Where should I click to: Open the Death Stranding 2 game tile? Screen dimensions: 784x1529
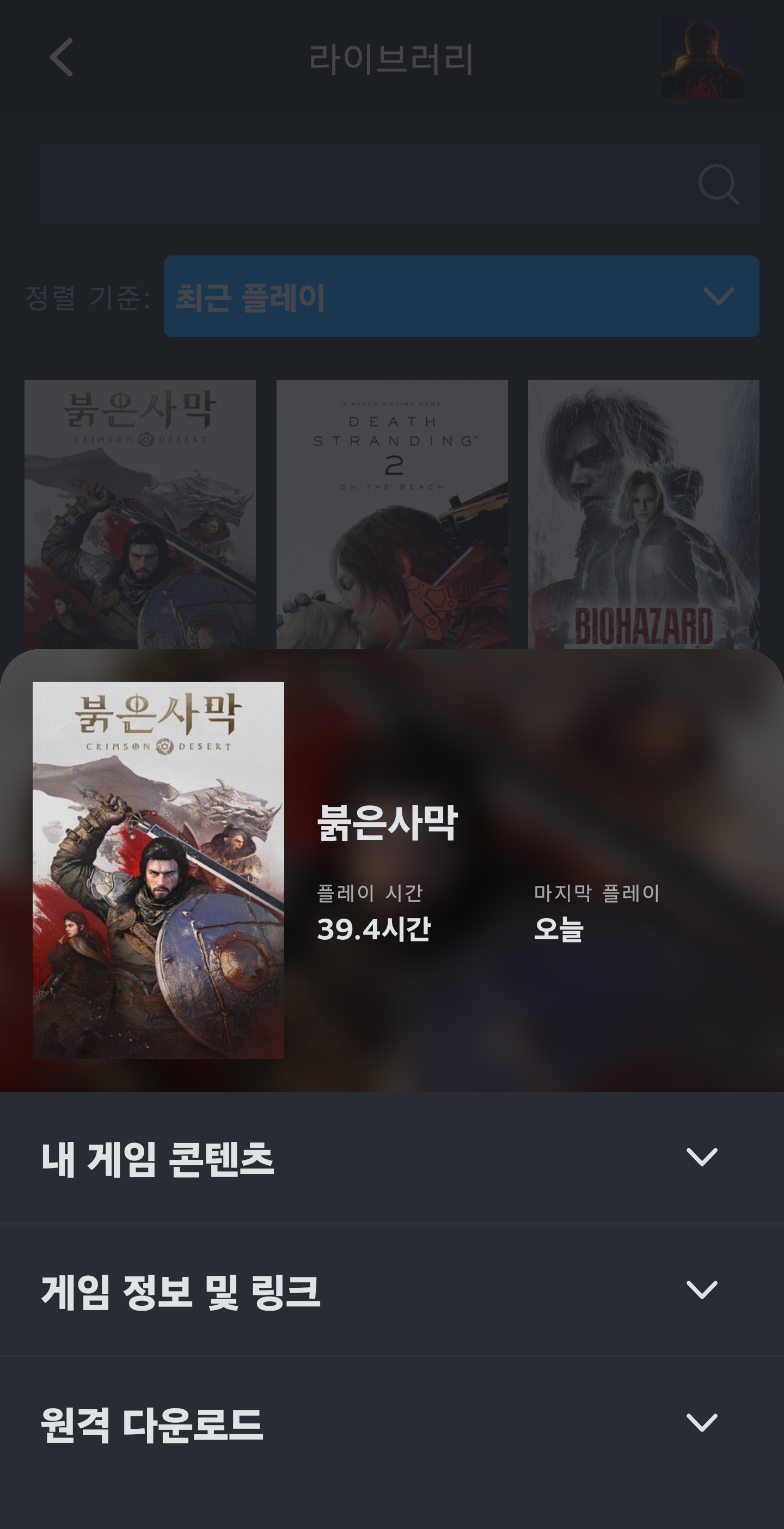391,514
